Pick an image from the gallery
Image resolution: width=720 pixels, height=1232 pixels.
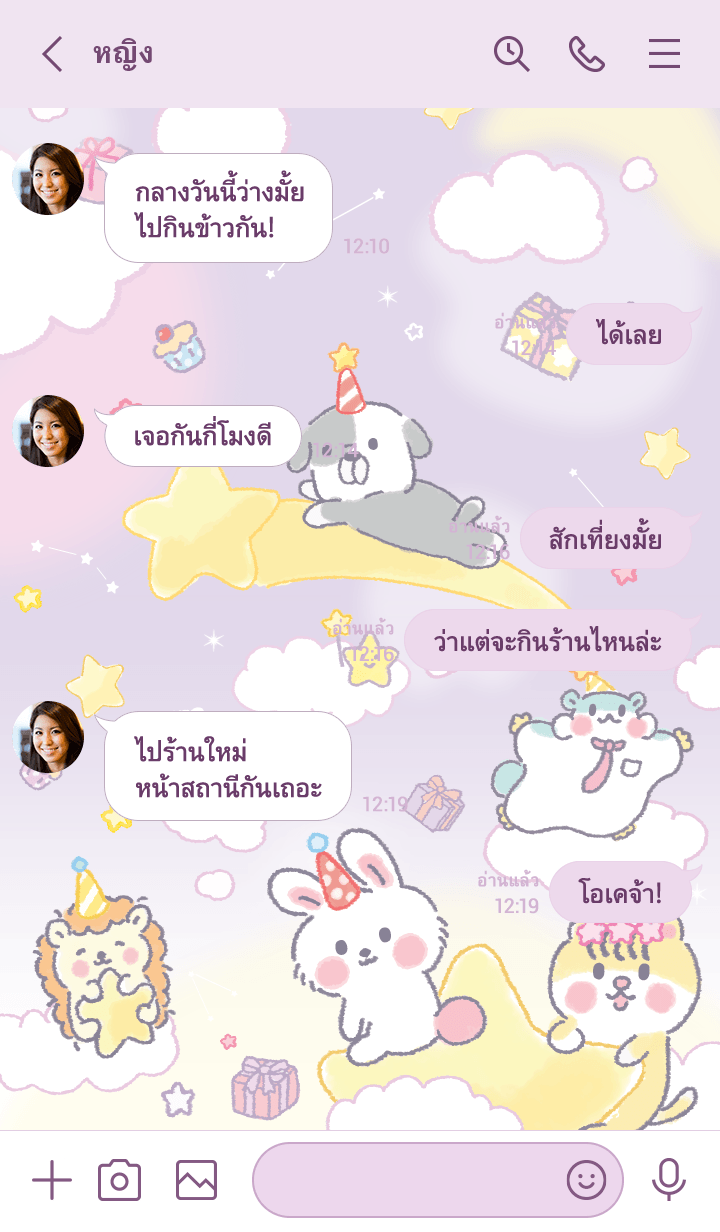click(x=196, y=1181)
